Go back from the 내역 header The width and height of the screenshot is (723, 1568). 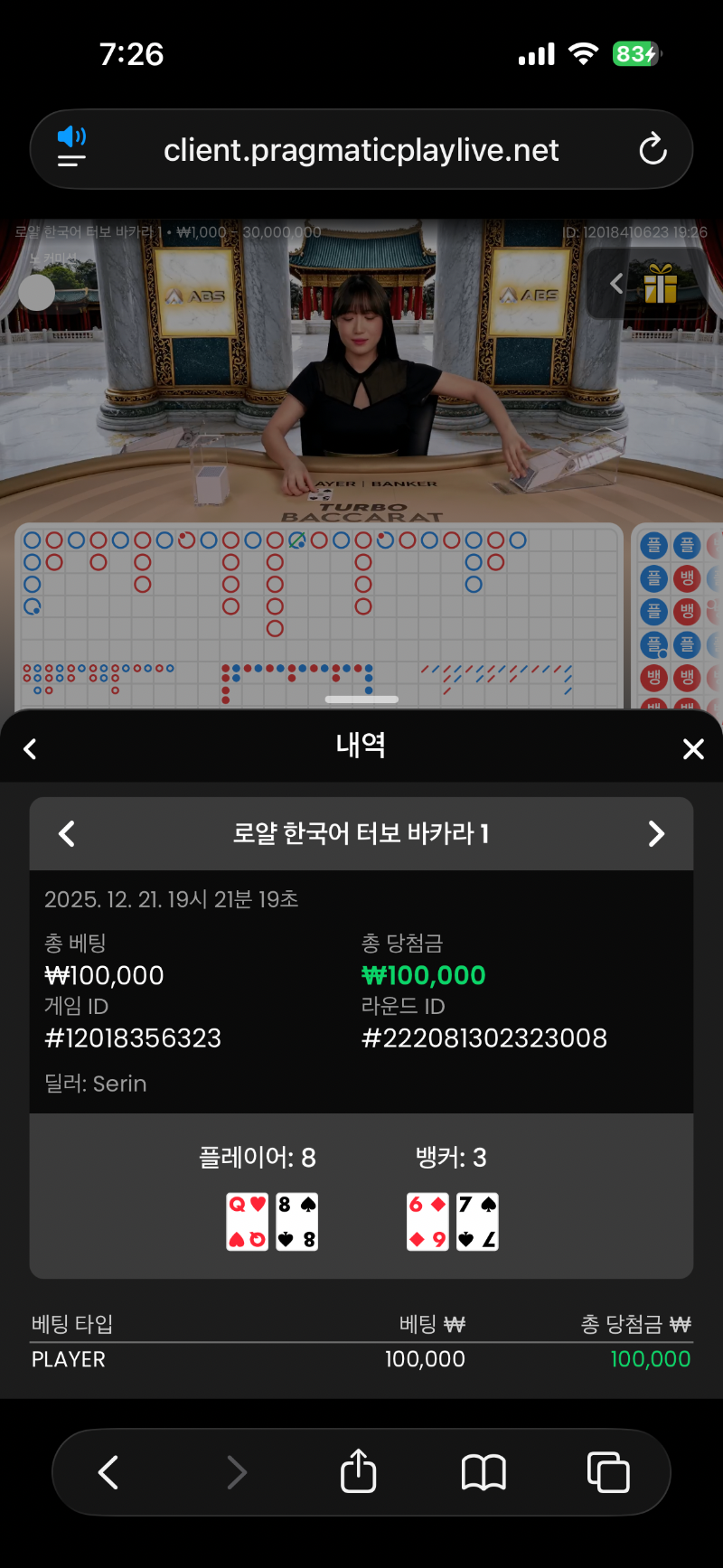pos(30,748)
